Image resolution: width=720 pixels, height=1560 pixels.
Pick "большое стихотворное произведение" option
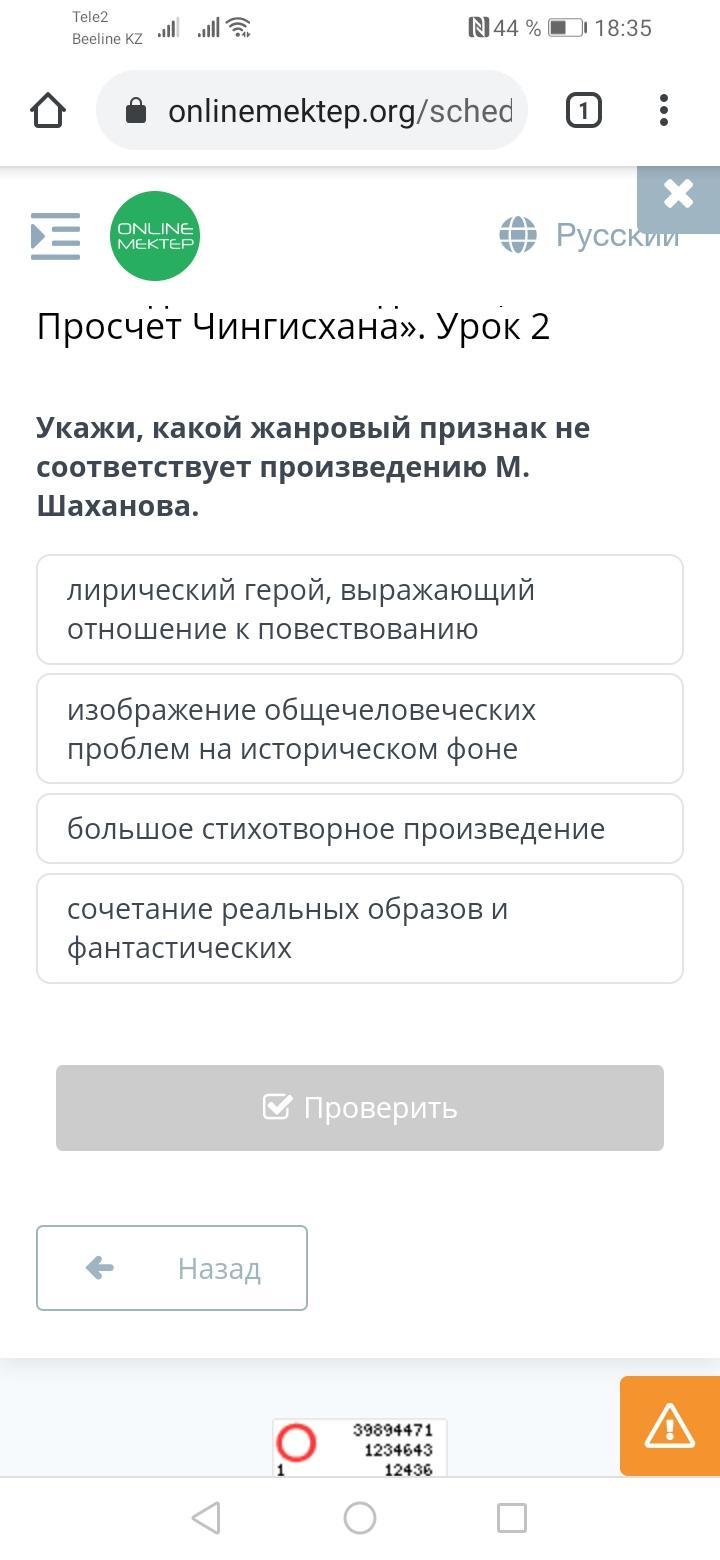[x=360, y=828]
